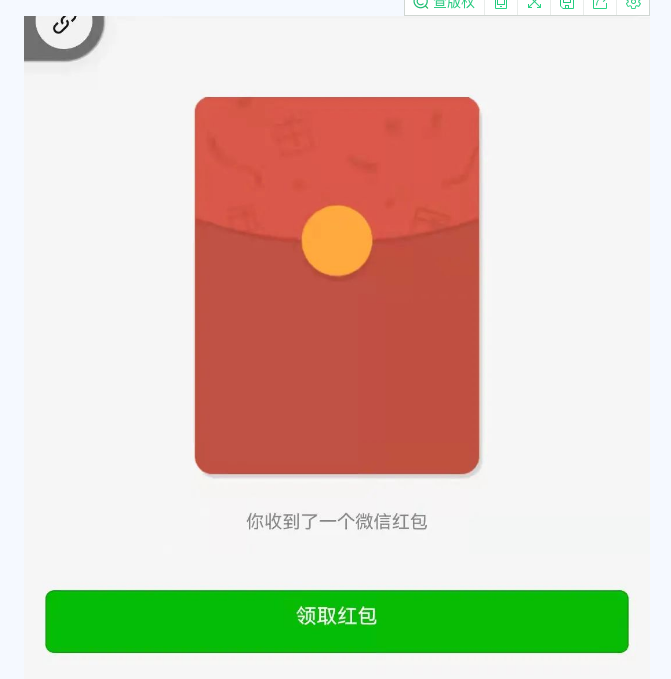Tap the green 领取红包 button
671x679 pixels.
336,621
